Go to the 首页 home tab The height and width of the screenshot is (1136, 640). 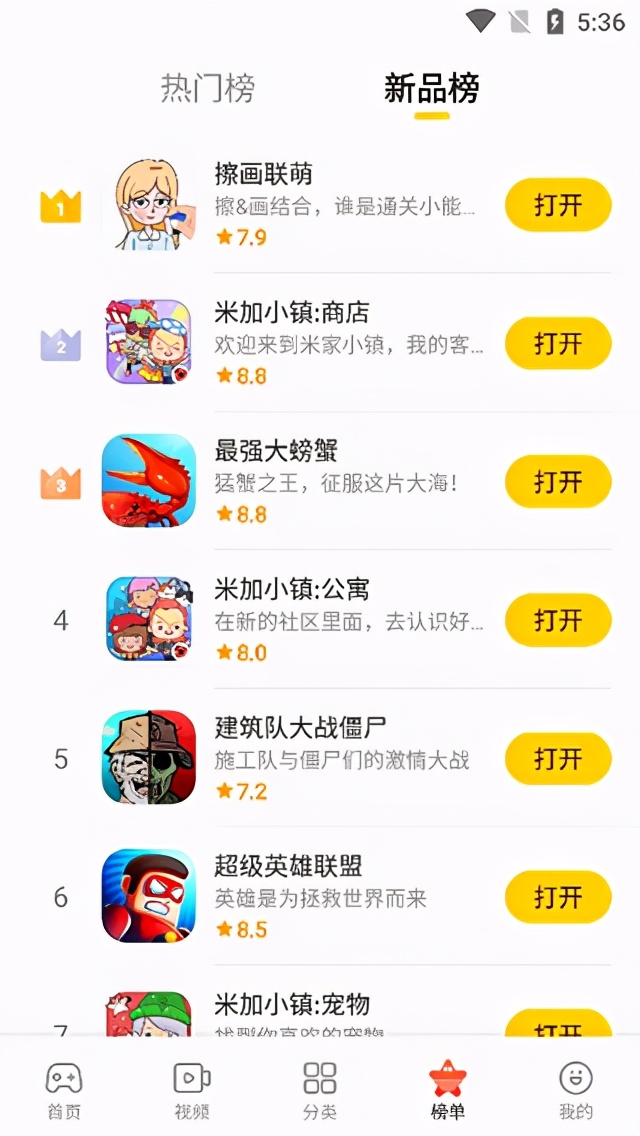(64, 1090)
